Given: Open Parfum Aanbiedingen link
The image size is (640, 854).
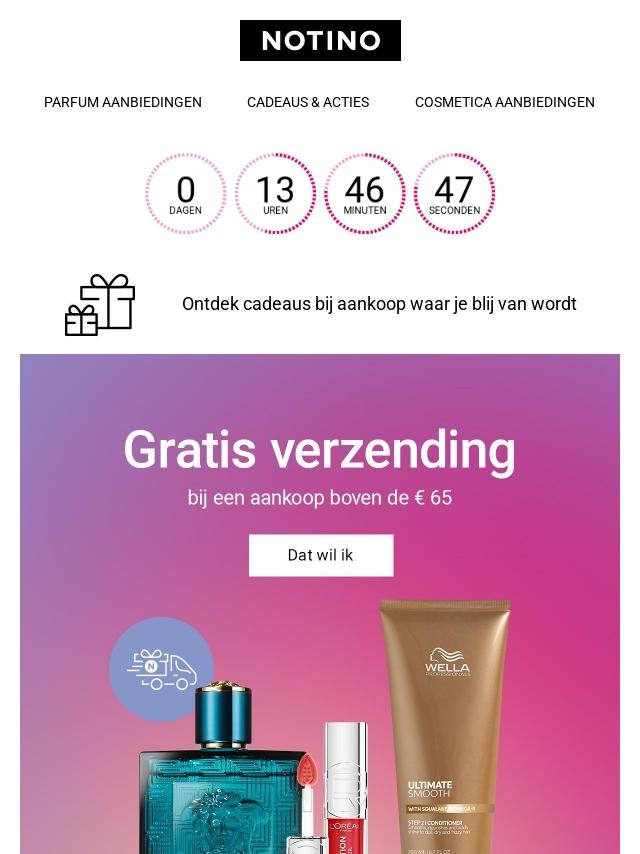Looking at the screenshot, I should pyautogui.click(x=123, y=102).
